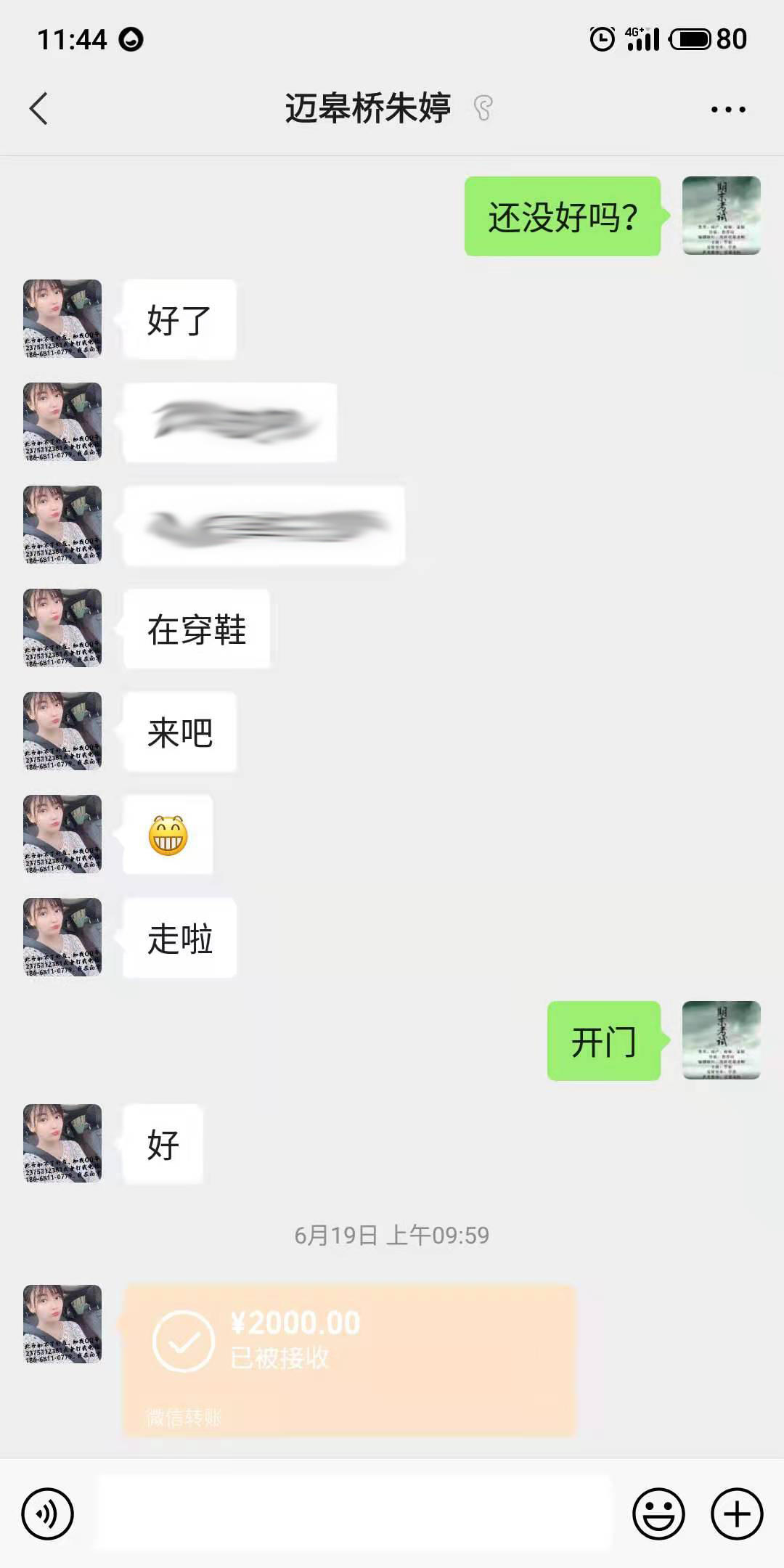This screenshot has width=784, height=1568.
Task: Open the chat info overflow menu
Action: 727,110
